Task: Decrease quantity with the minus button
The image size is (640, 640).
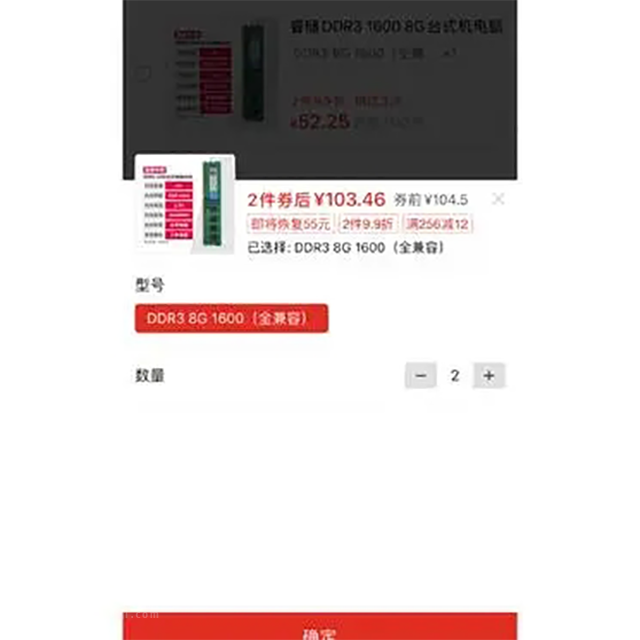Action: click(420, 376)
